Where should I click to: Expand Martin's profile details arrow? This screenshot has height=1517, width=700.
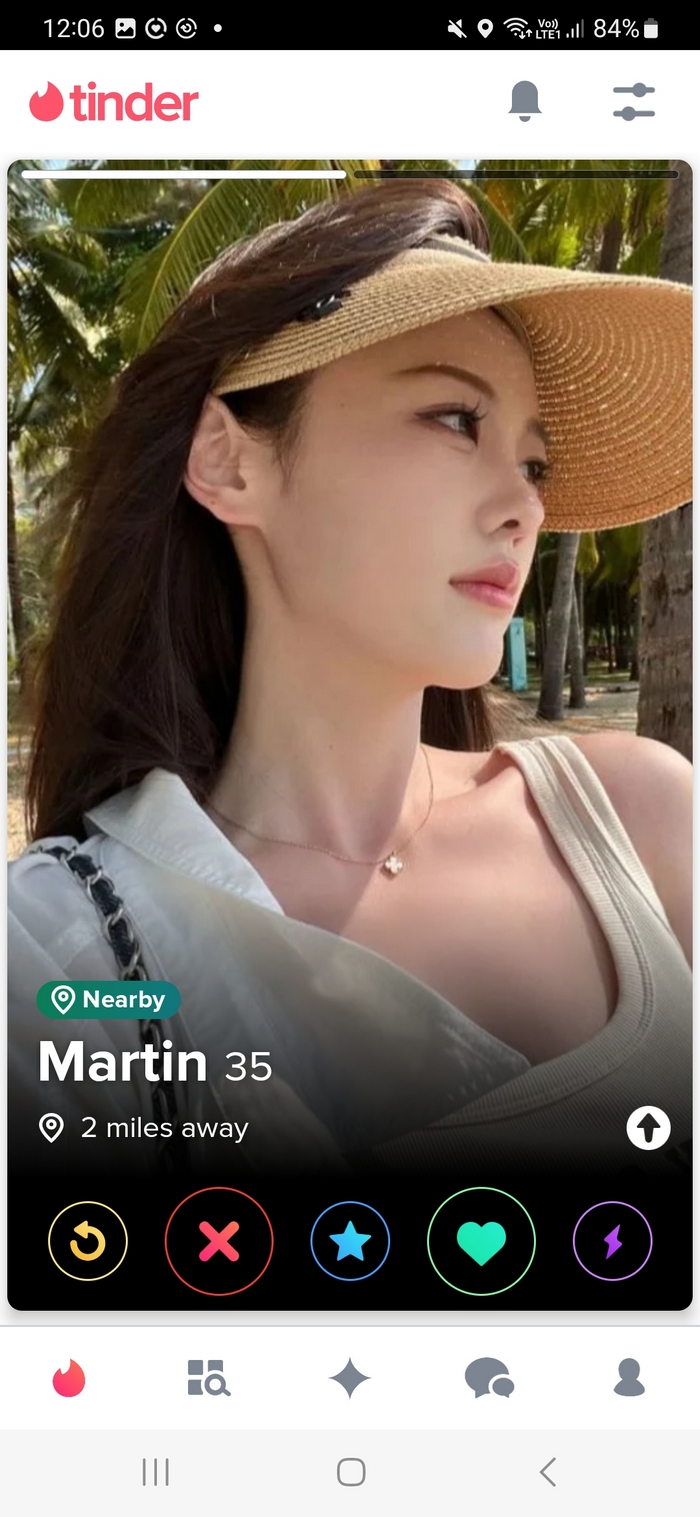coord(648,1129)
